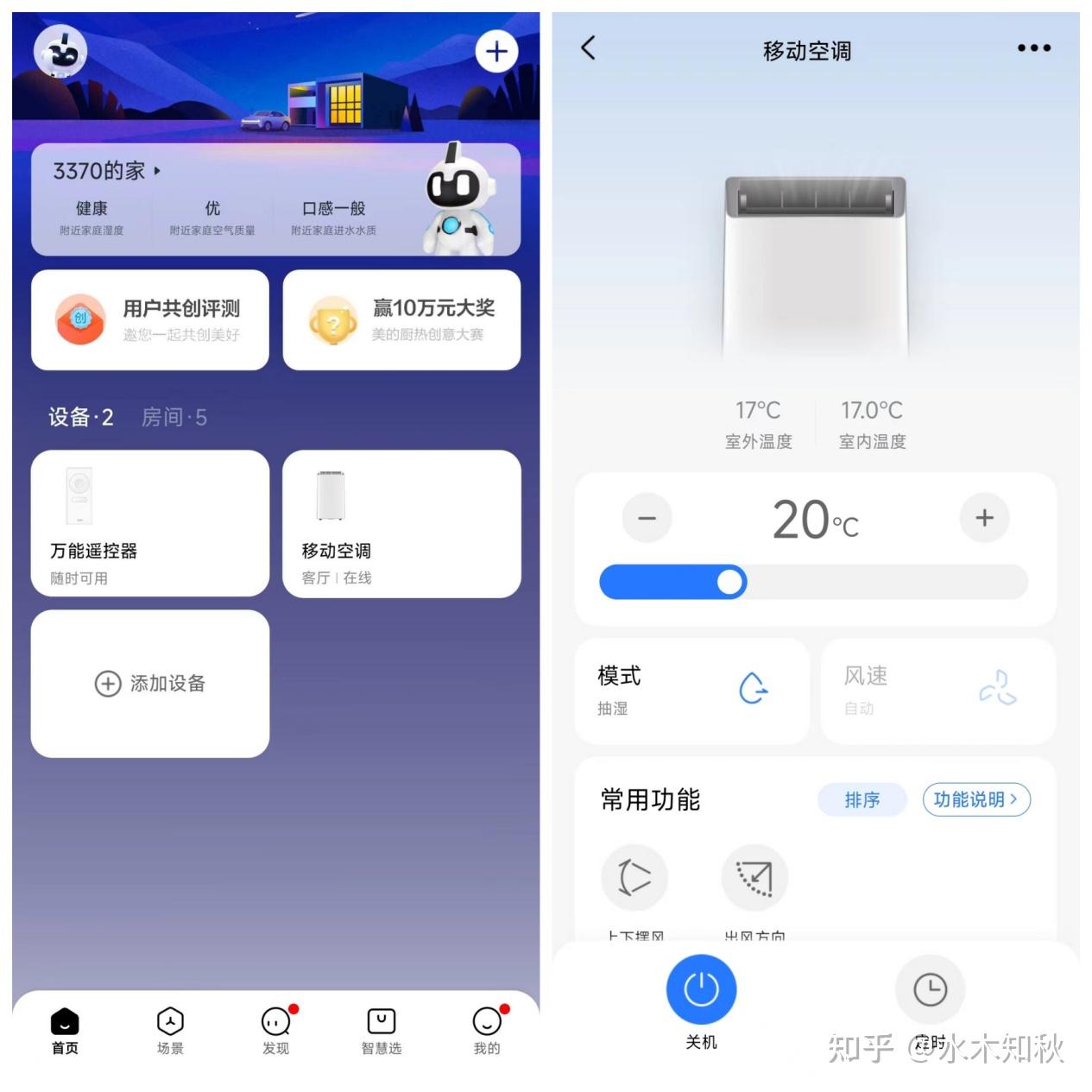Open the profile avatar
Image resolution: width=1092 pixels, height=1092 pixels.
(60, 52)
